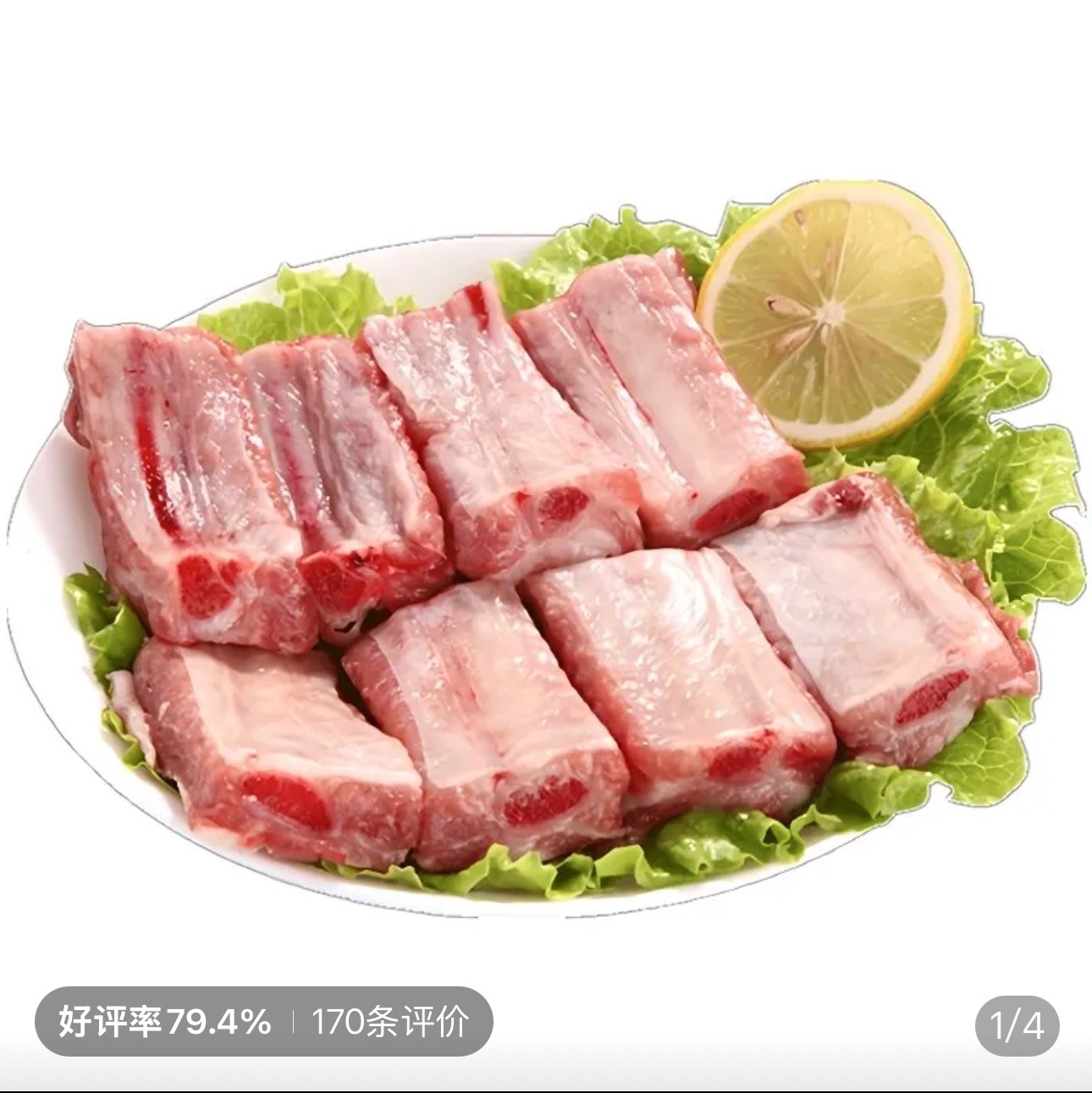This screenshot has height=1093, width=1092.
Task: View the pork ribs product photo fullscreen
Action: (546, 542)
